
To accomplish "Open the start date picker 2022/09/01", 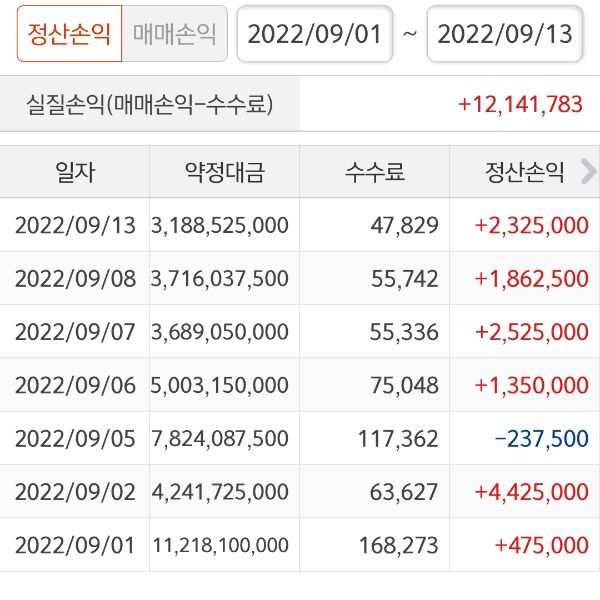I will coord(314,34).
